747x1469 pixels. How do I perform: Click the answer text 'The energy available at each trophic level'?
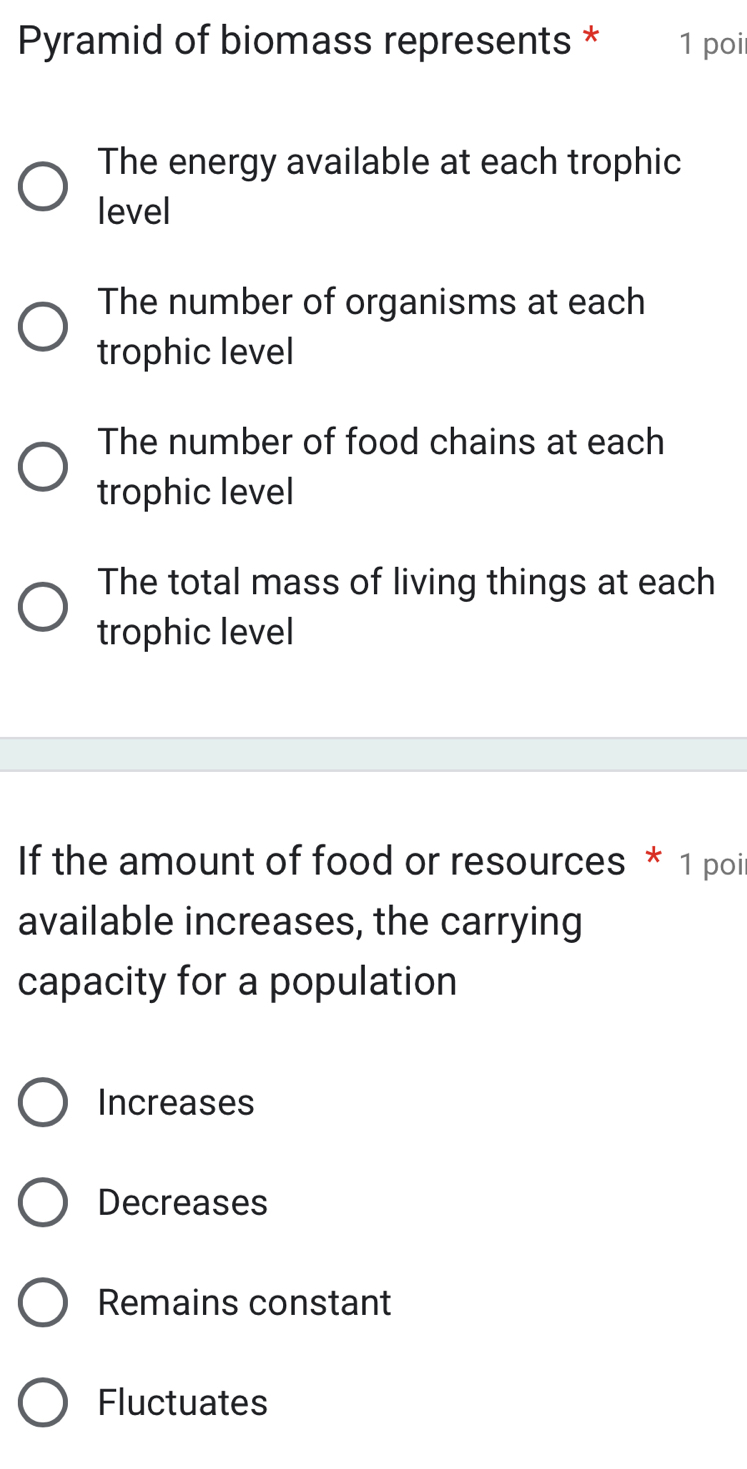pos(389,186)
